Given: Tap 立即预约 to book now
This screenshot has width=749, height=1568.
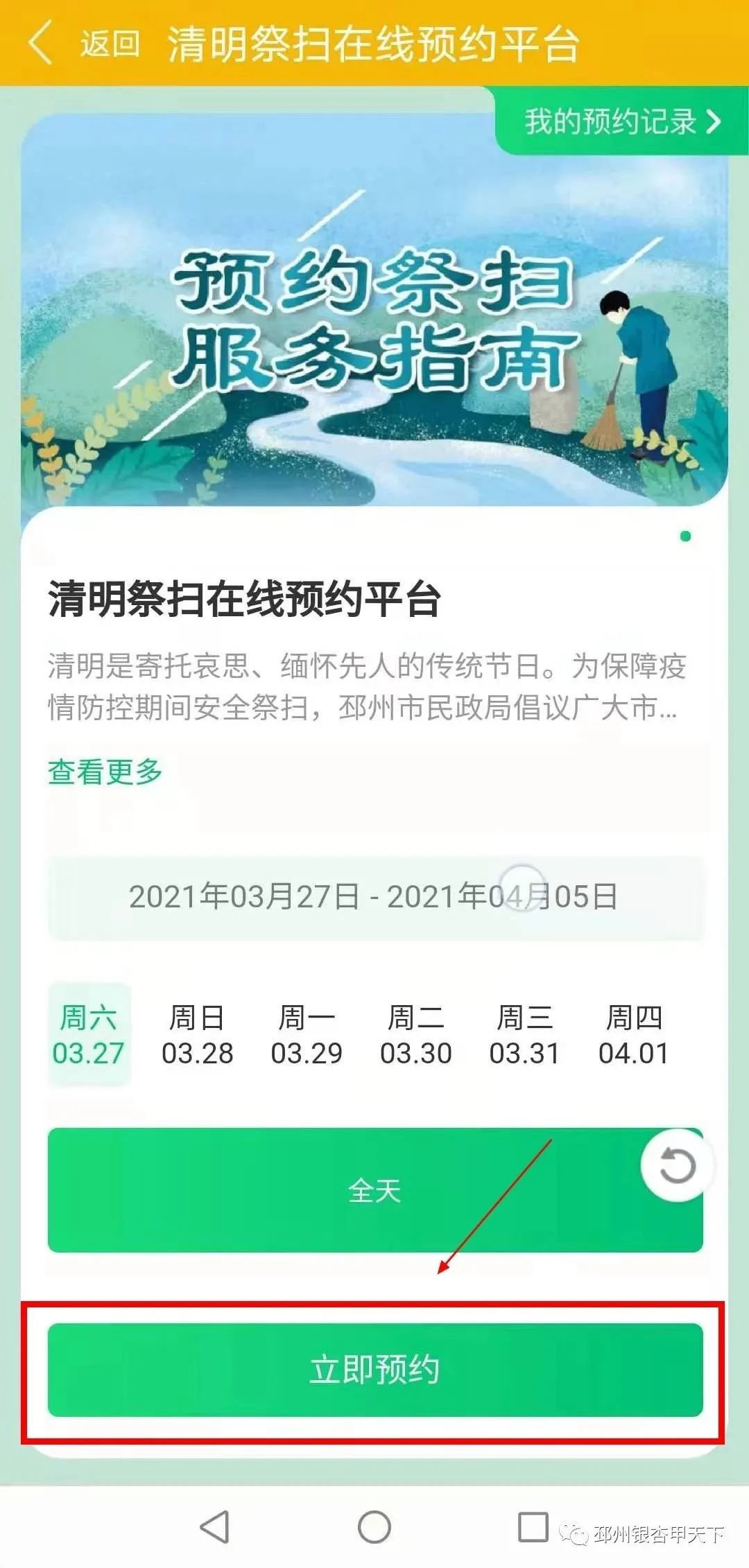Looking at the screenshot, I should (x=374, y=1370).
